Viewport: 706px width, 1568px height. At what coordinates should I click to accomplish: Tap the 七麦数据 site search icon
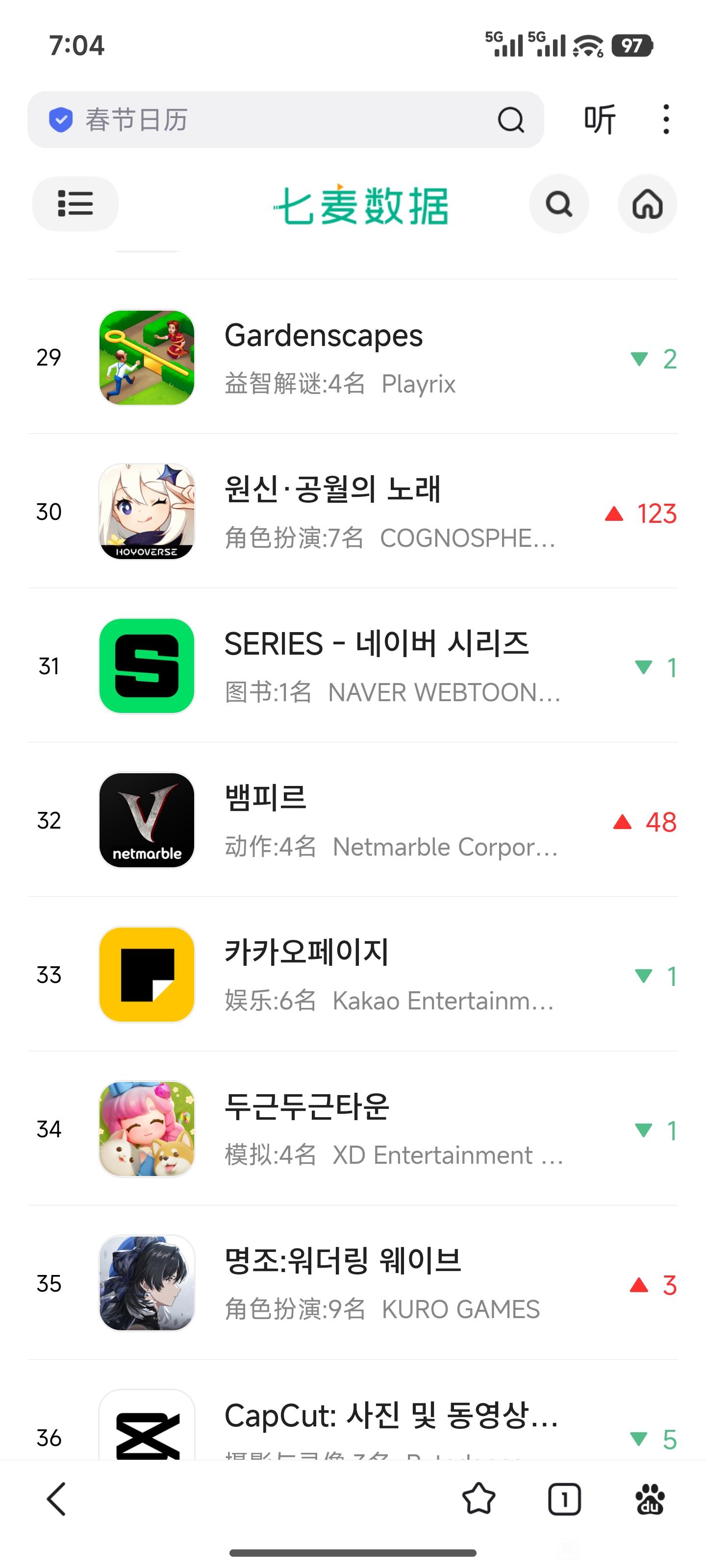coord(558,204)
